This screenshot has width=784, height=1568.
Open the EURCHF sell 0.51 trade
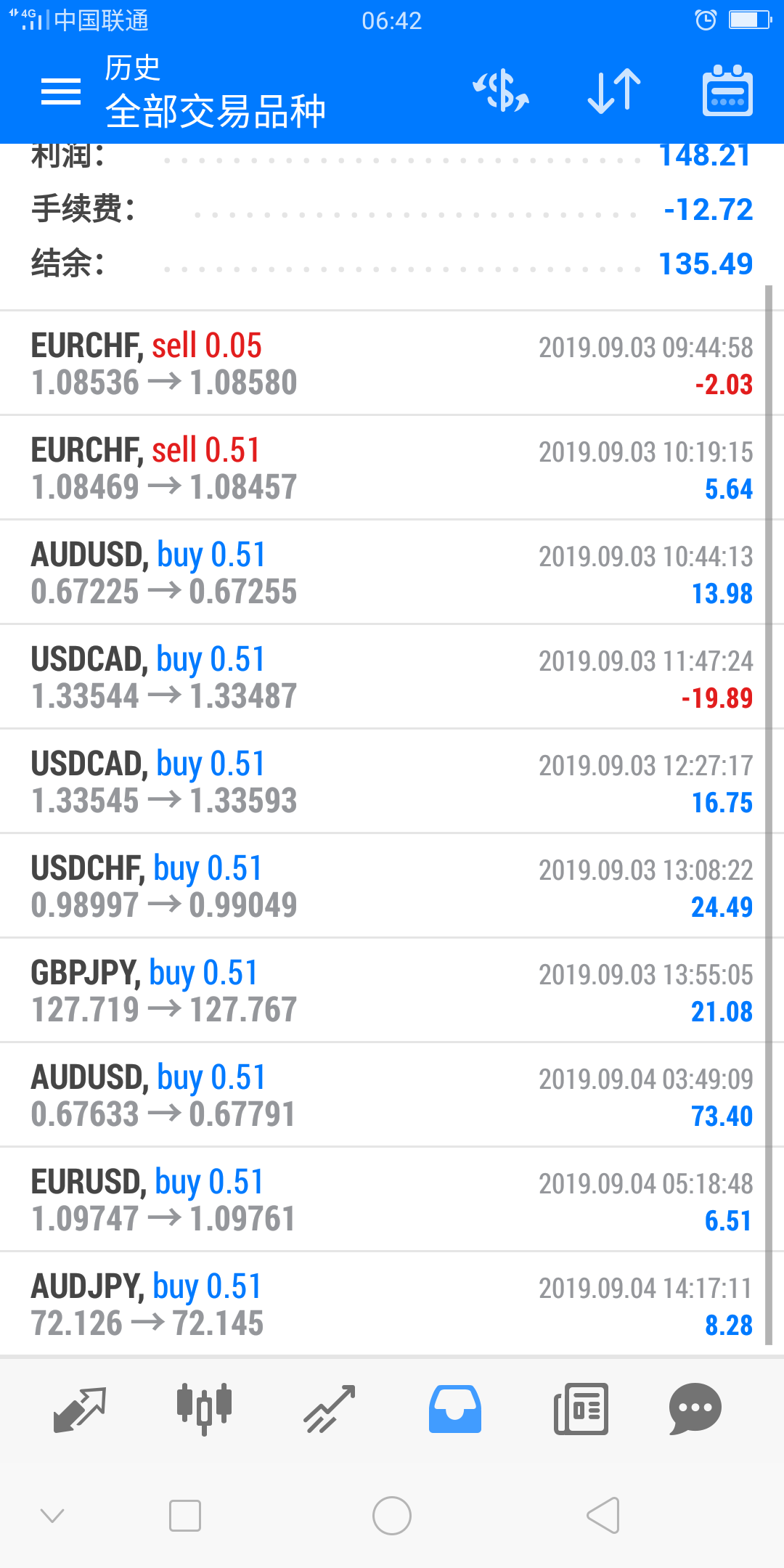(x=392, y=467)
